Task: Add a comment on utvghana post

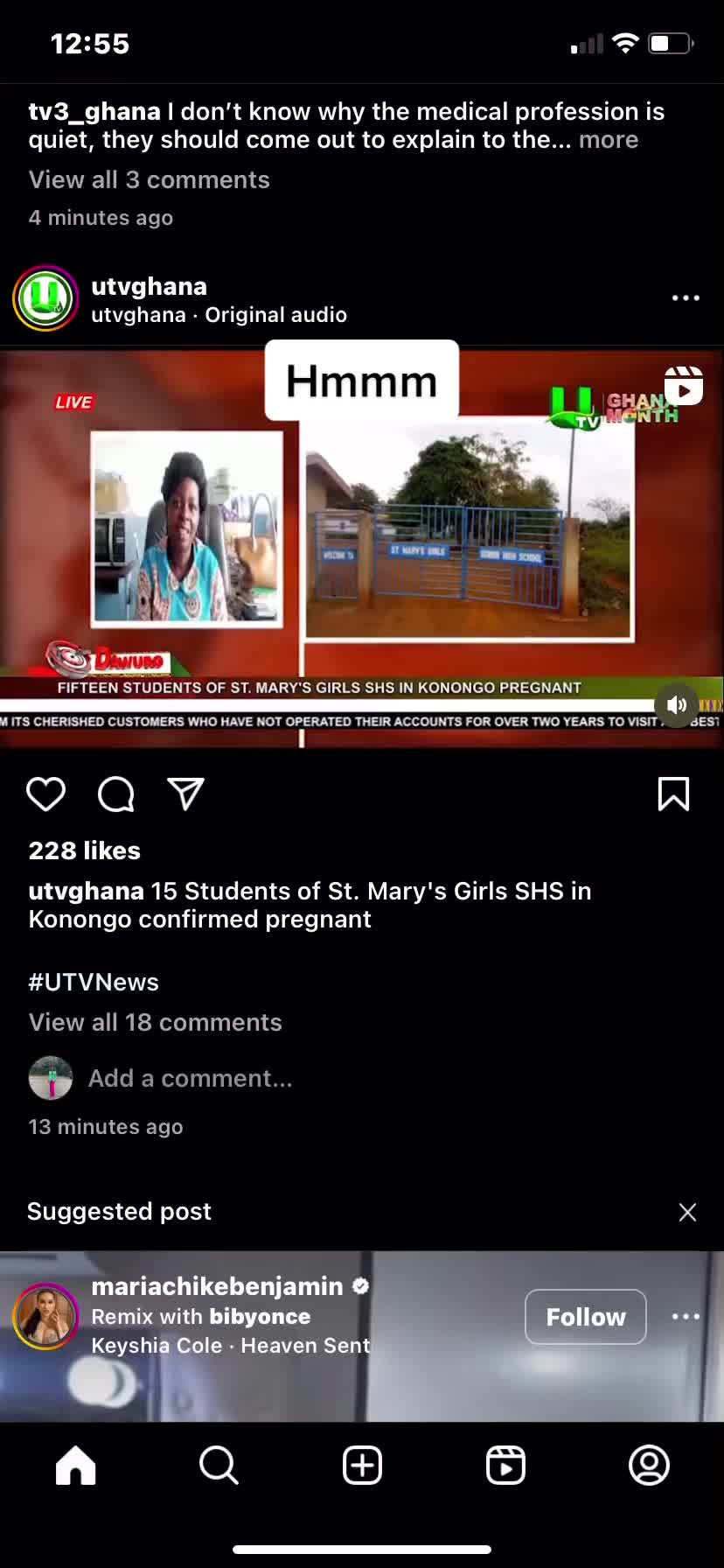Action: pyautogui.click(x=191, y=1078)
